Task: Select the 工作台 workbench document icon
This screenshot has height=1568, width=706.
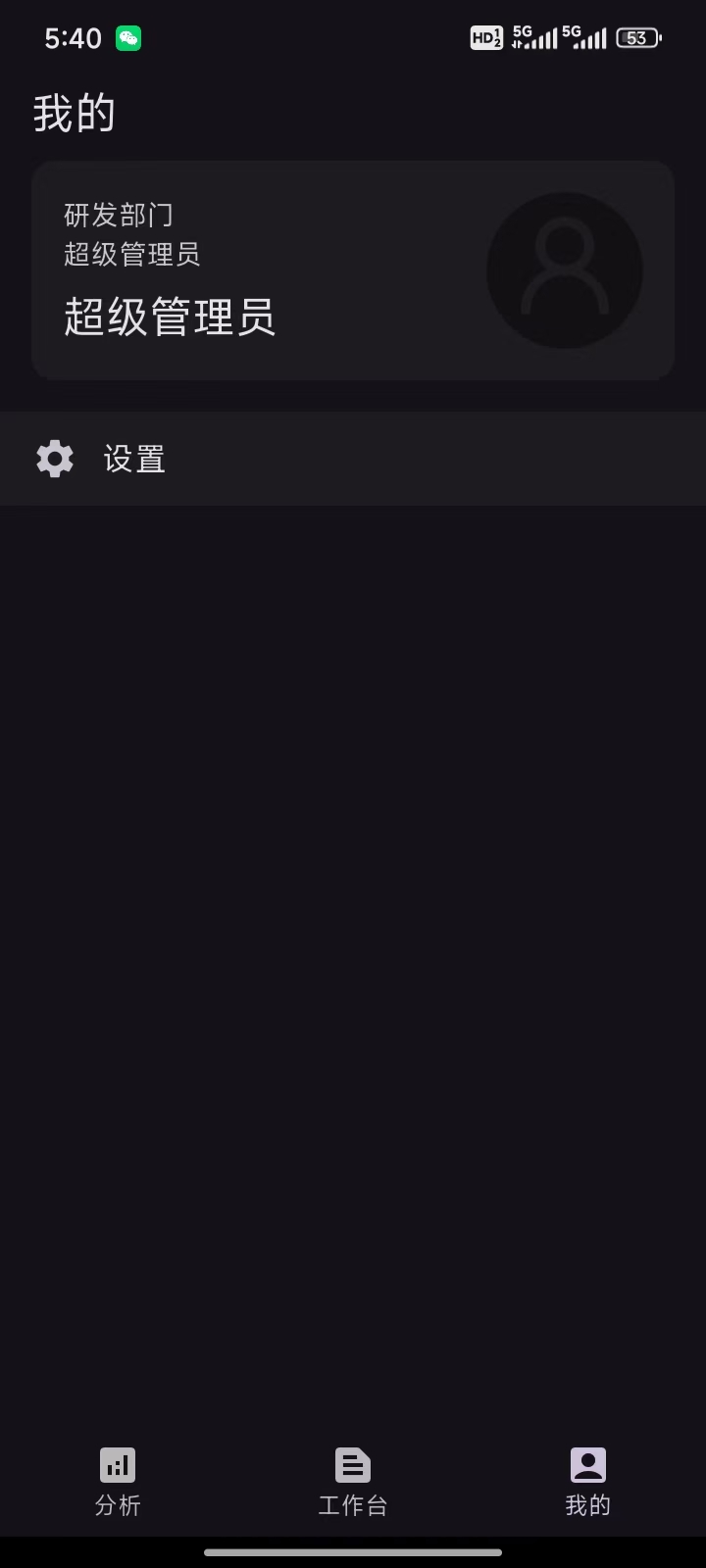Action: coord(353,1463)
